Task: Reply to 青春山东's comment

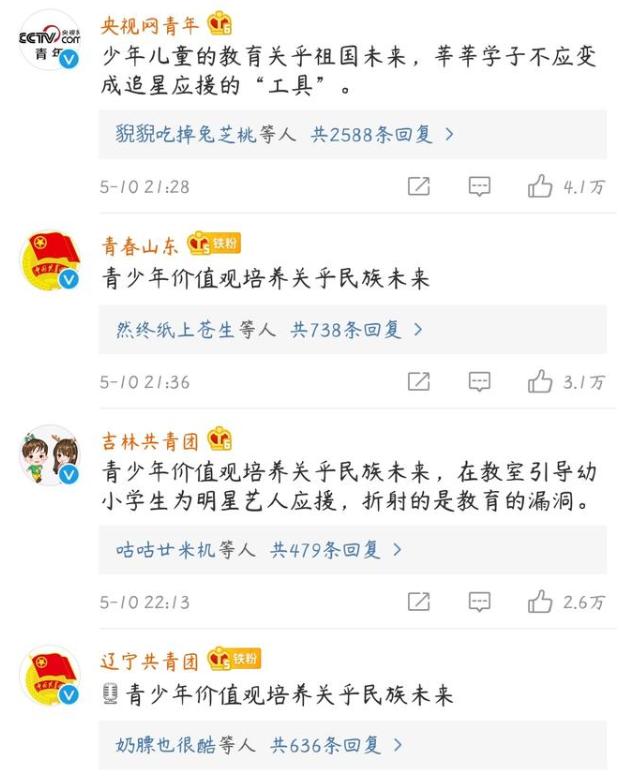Action: tap(480, 382)
